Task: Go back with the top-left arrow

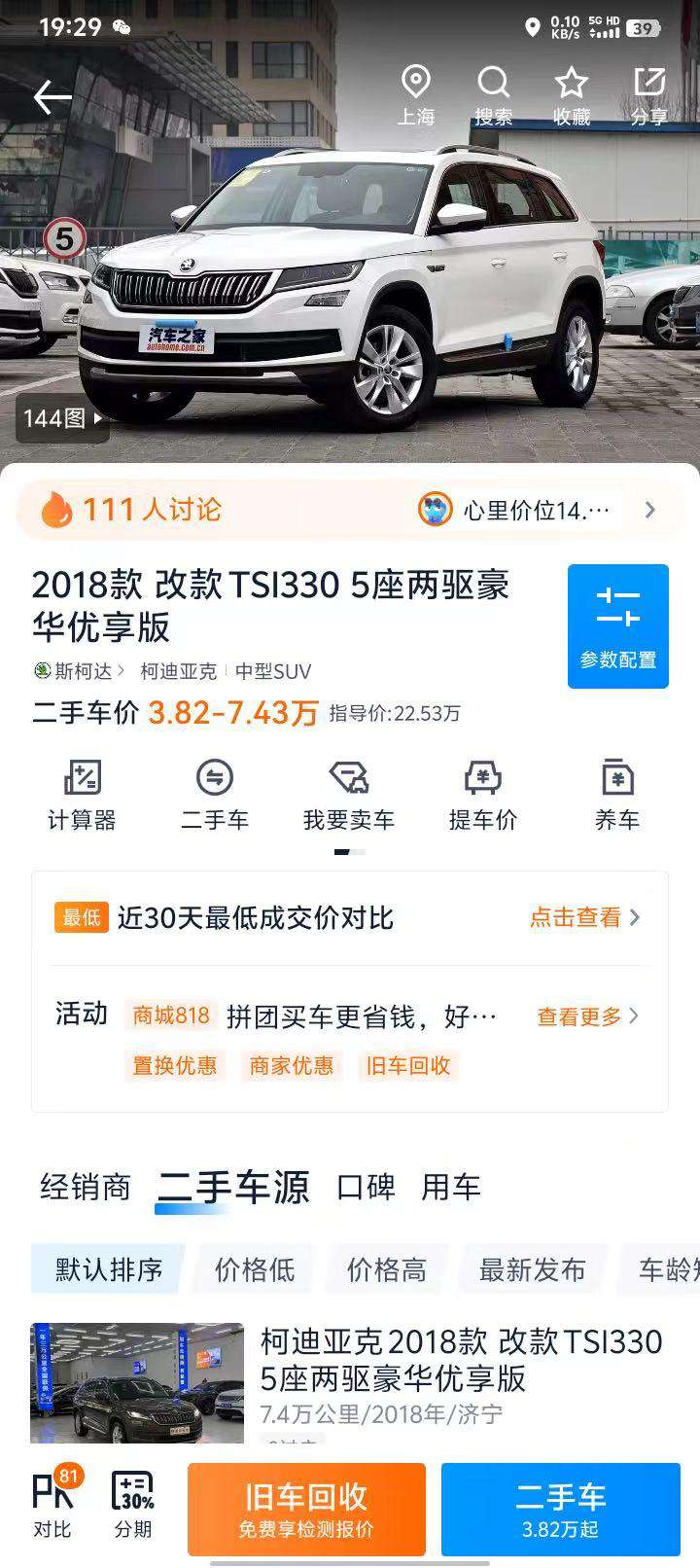Action: pos(52,97)
